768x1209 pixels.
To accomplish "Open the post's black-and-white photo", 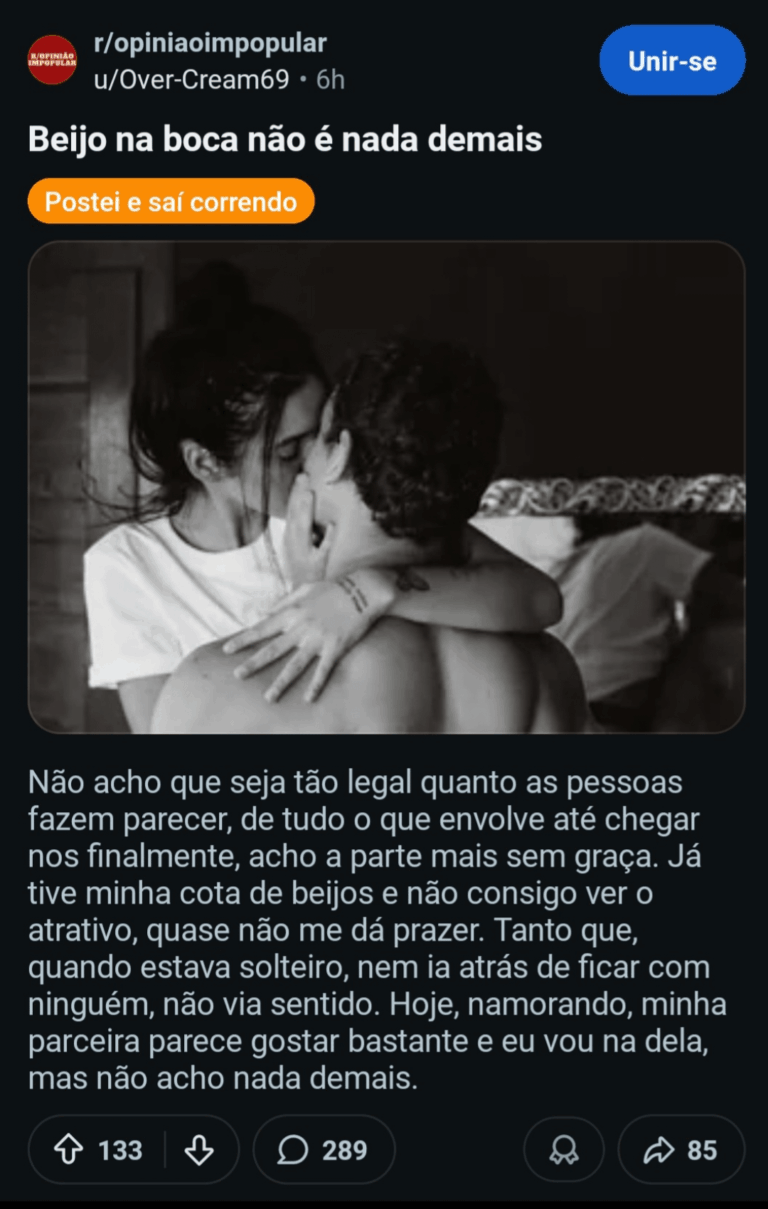I will 386,487.
